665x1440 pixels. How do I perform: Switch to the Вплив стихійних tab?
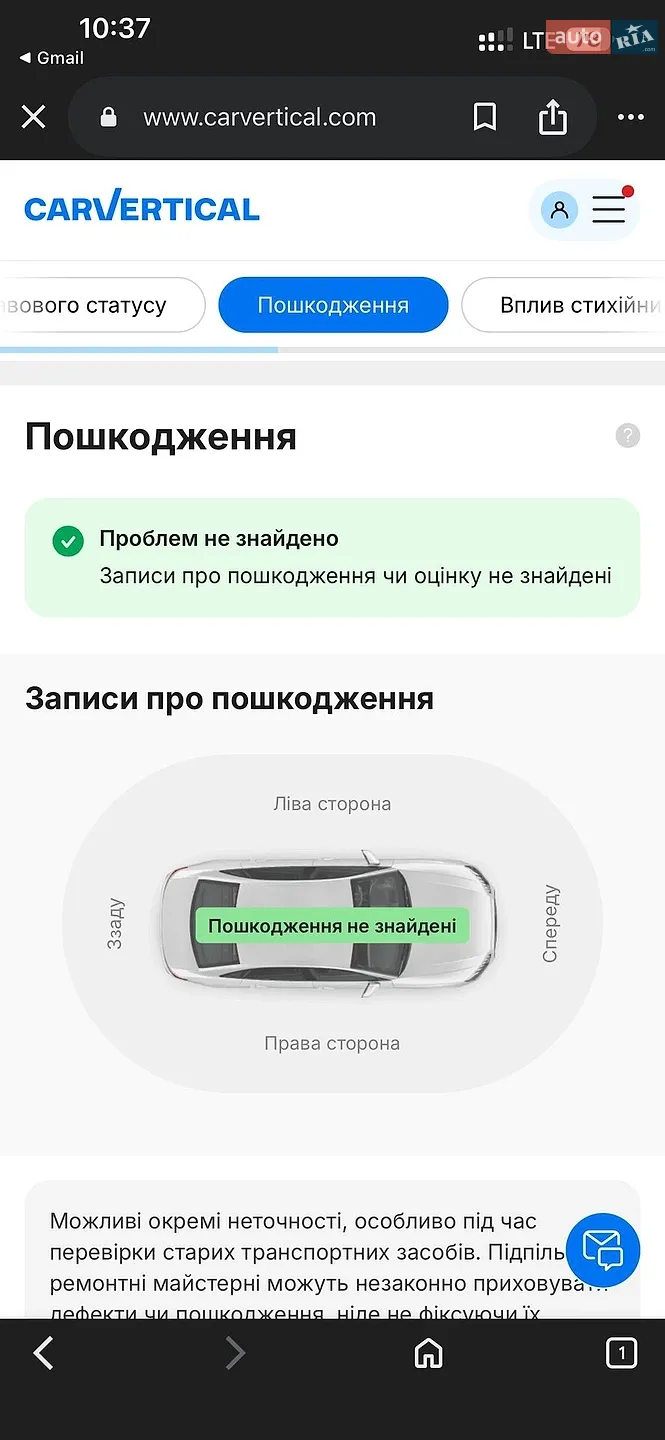click(563, 305)
